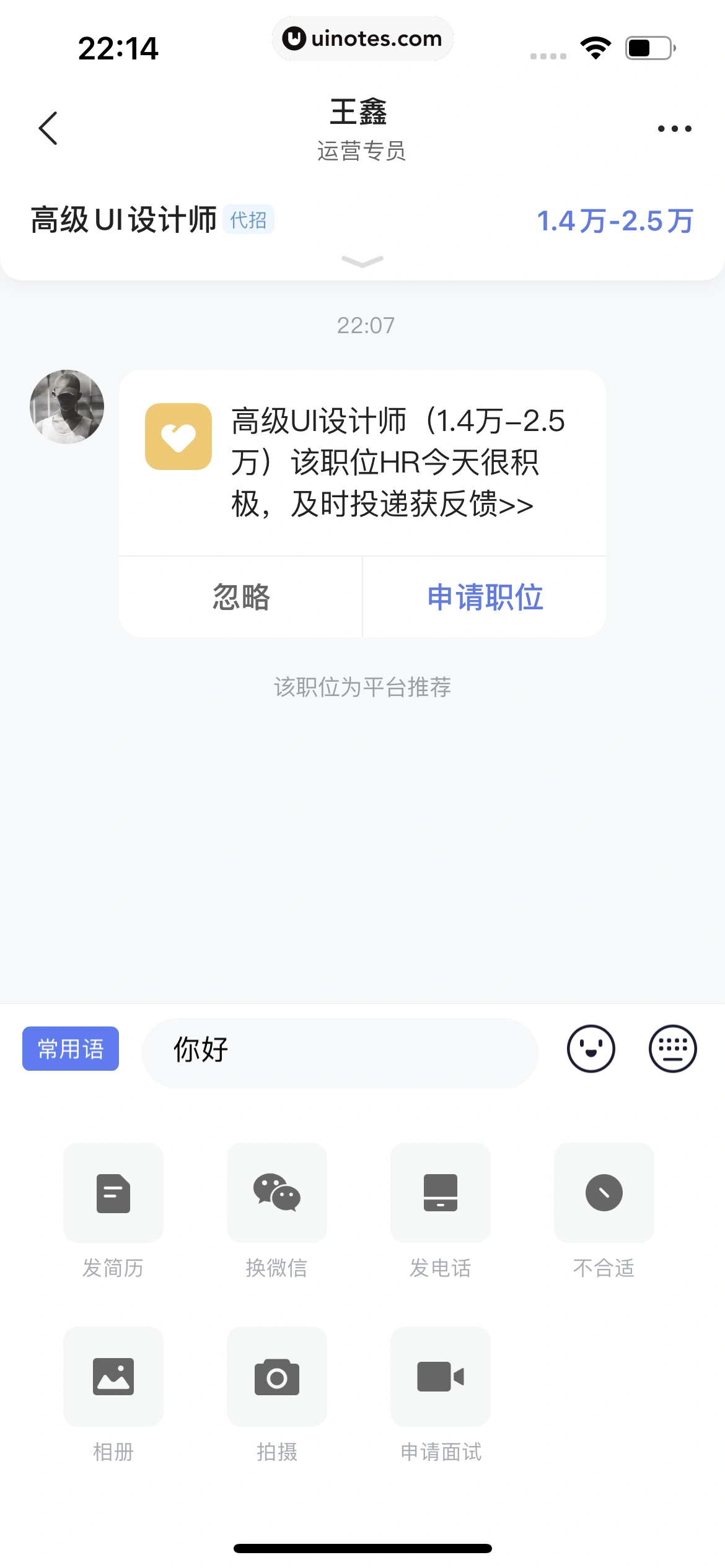Open the 相册 photo album icon
Viewport: 725px width, 1568px height.
point(113,1377)
